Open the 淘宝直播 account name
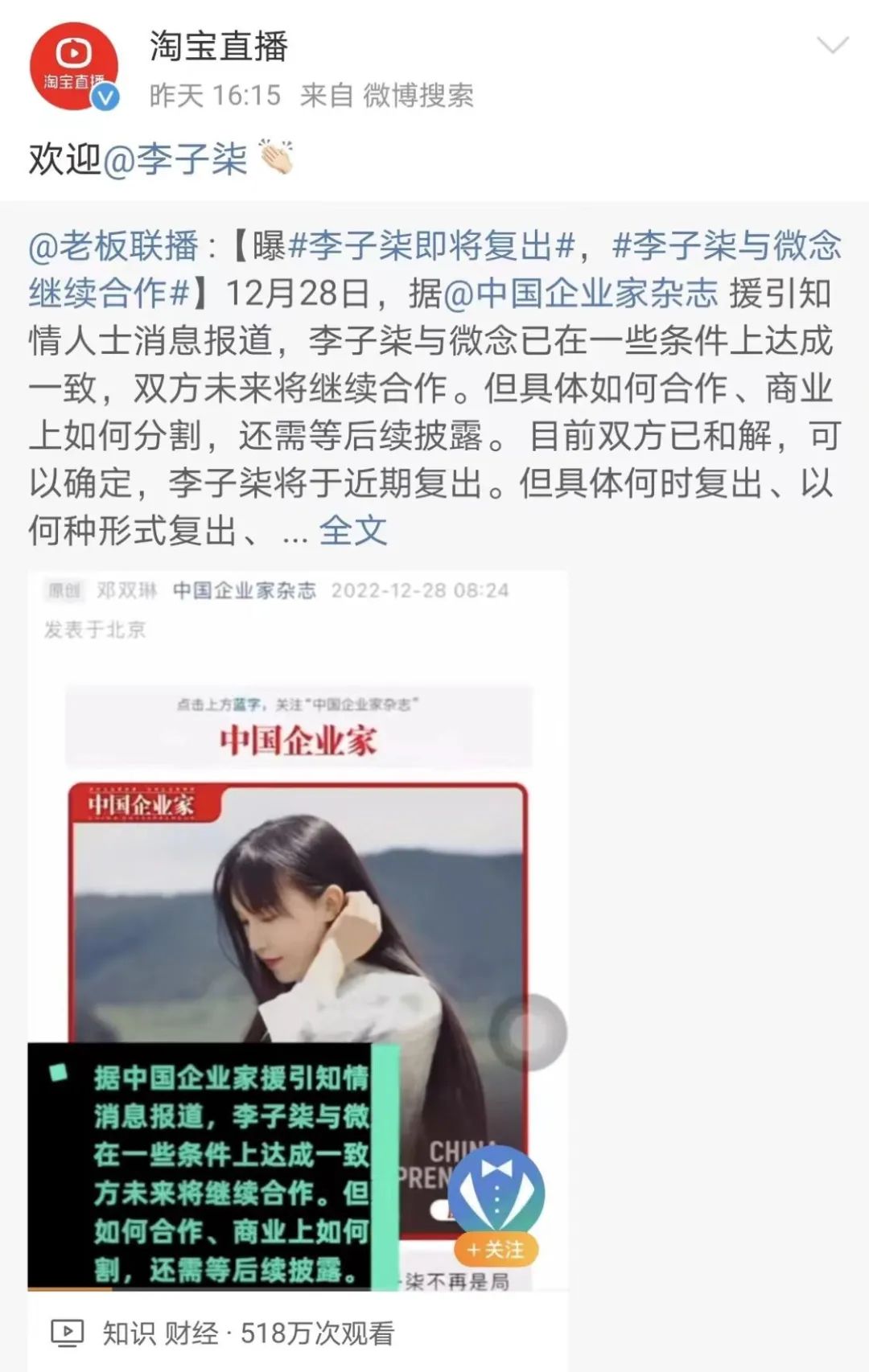 219,46
